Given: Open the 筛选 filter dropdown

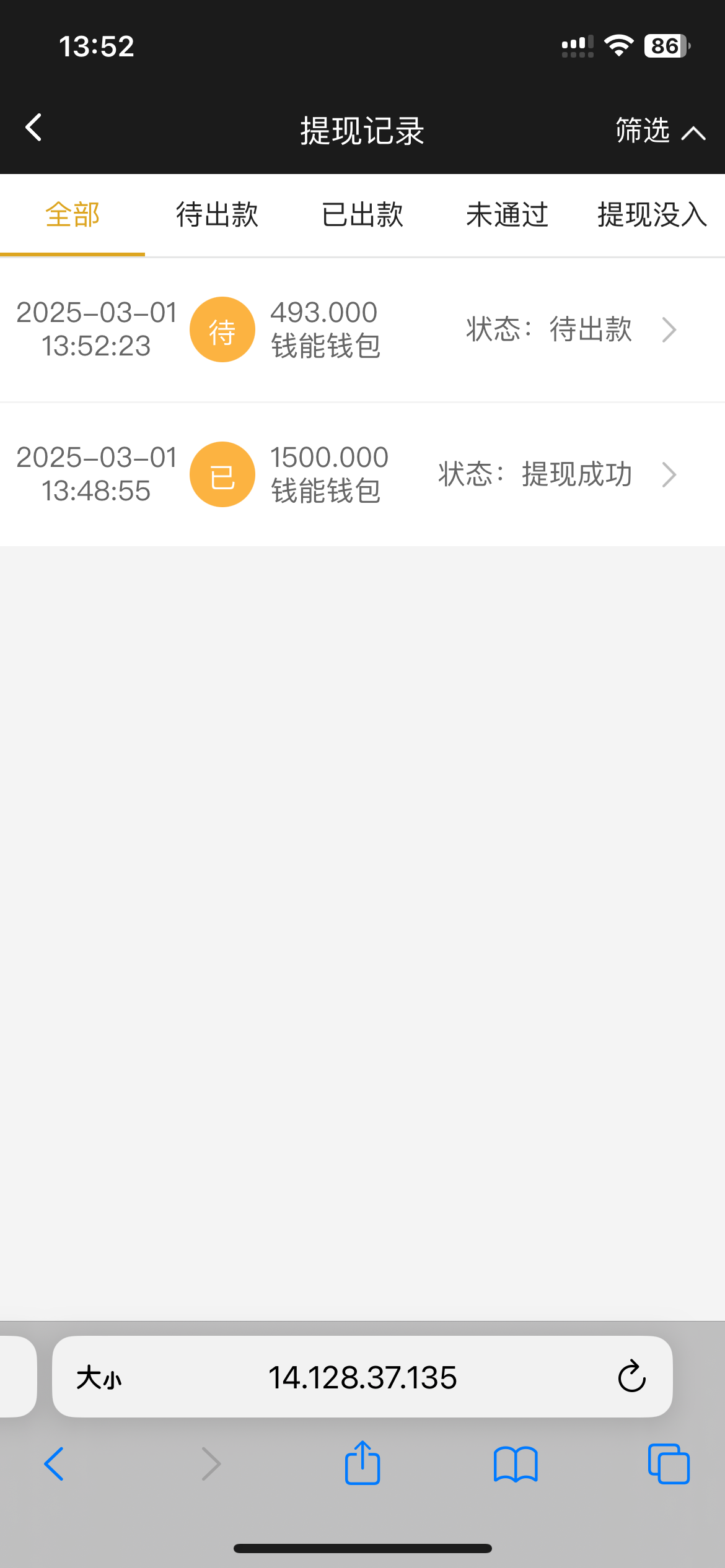Looking at the screenshot, I should pyautogui.click(x=661, y=131).
